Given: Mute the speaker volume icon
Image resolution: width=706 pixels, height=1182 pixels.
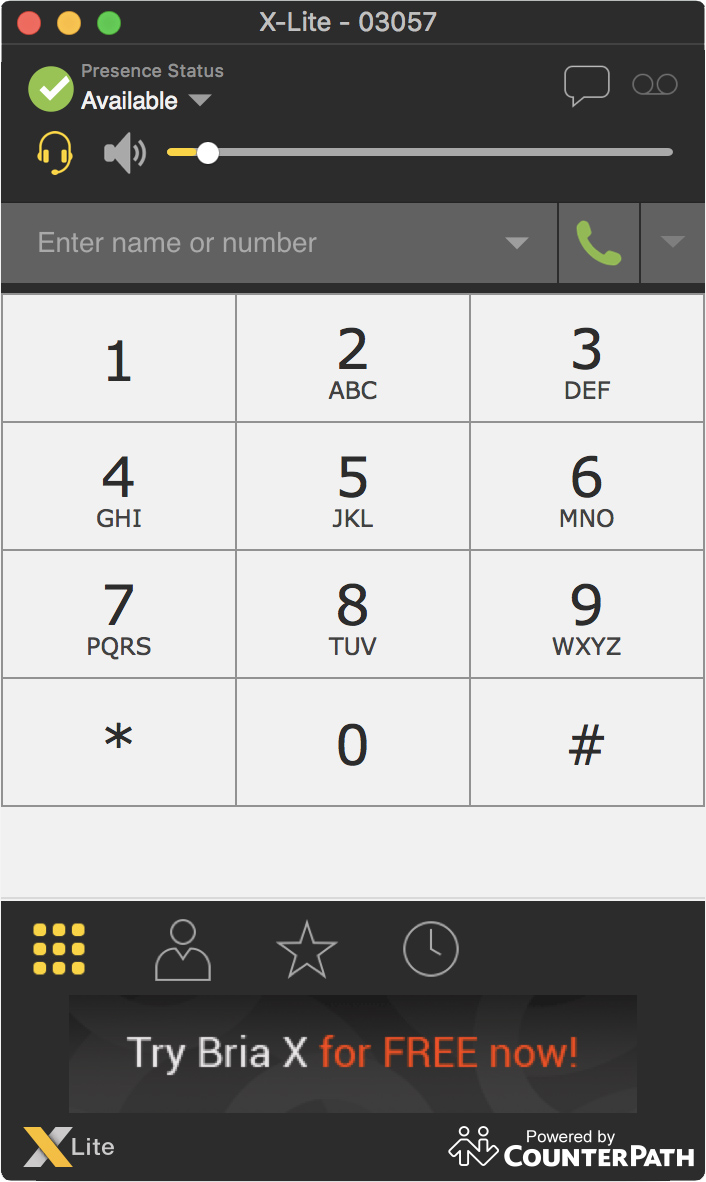Looking at the screenshot, I should [125, 154].
